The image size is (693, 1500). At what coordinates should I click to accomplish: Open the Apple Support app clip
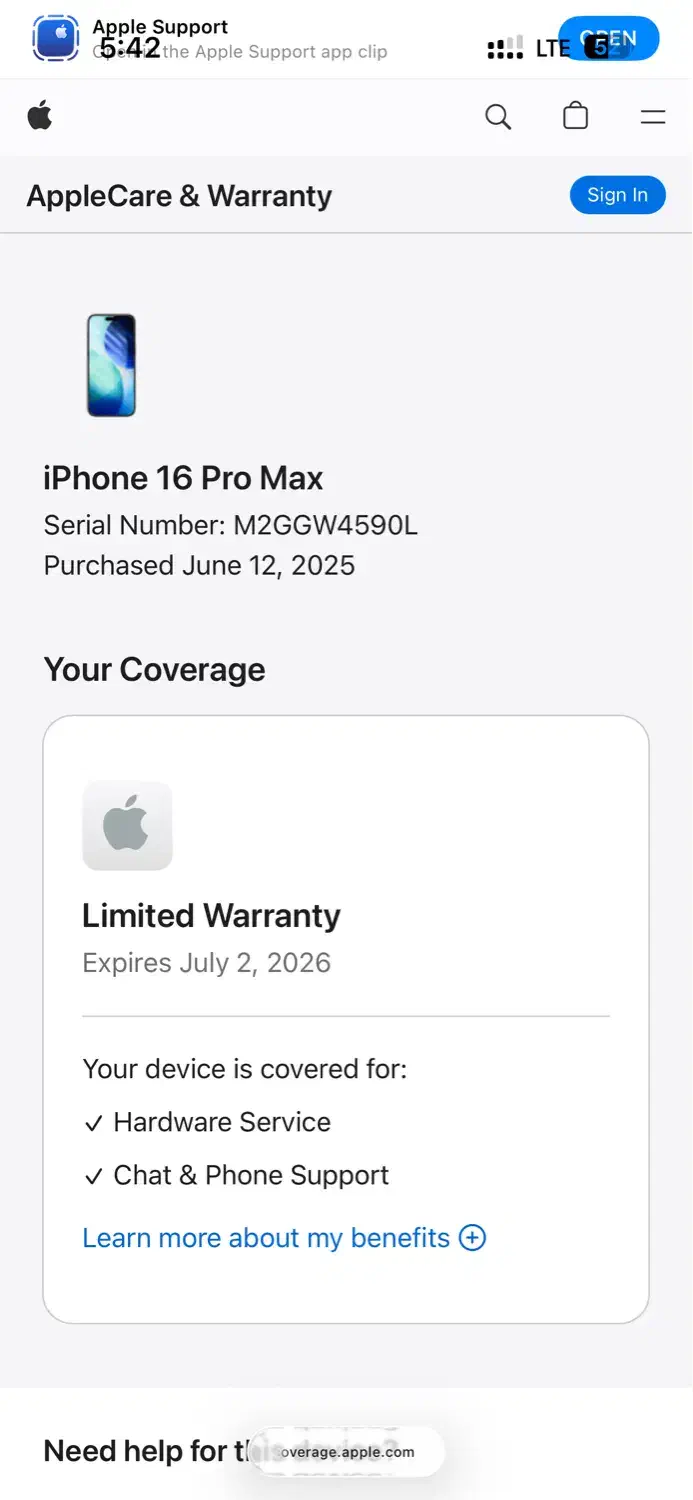608,38
